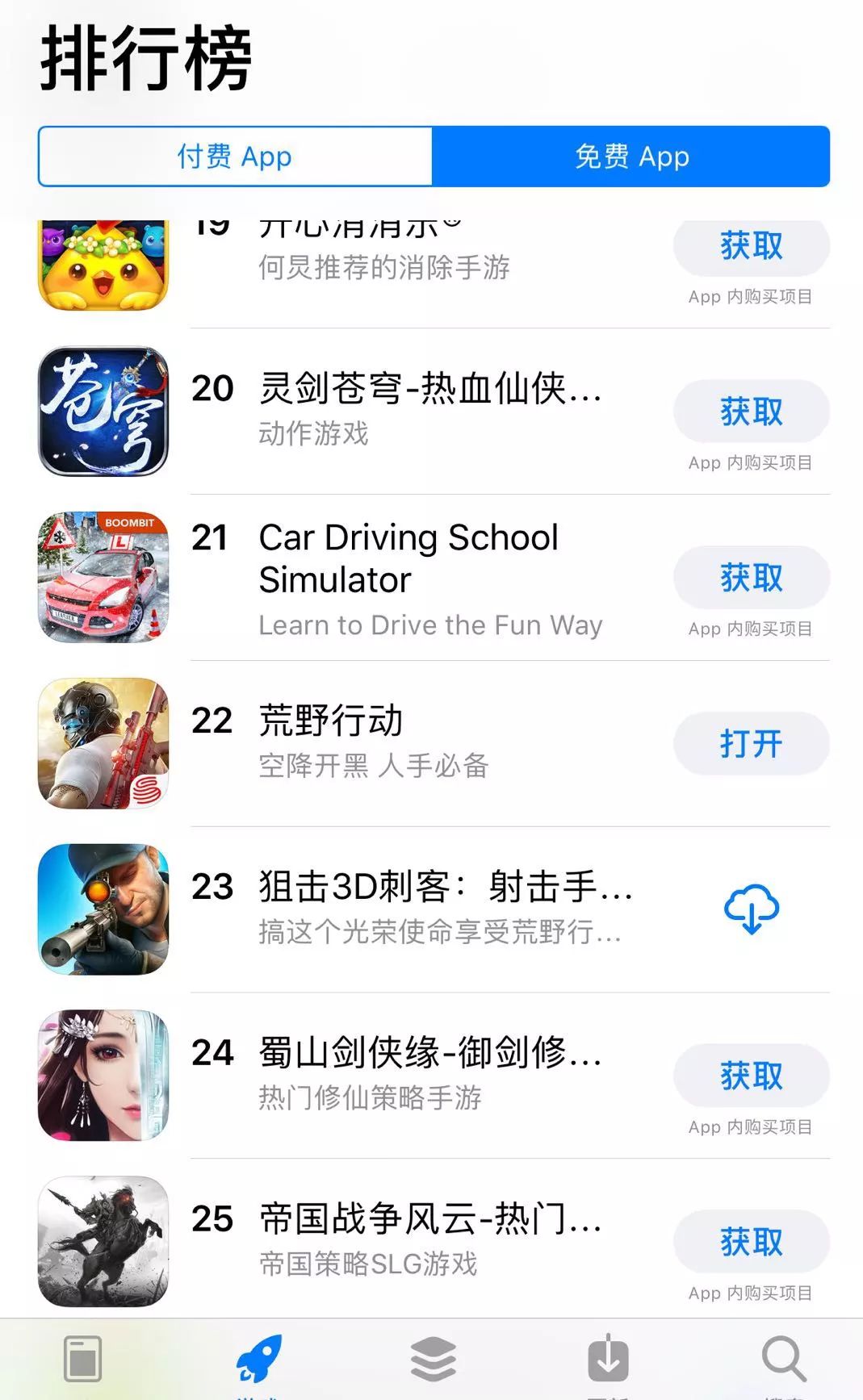Select the 免费 App segment
The image size is (863, 1400).
(631, 157)
